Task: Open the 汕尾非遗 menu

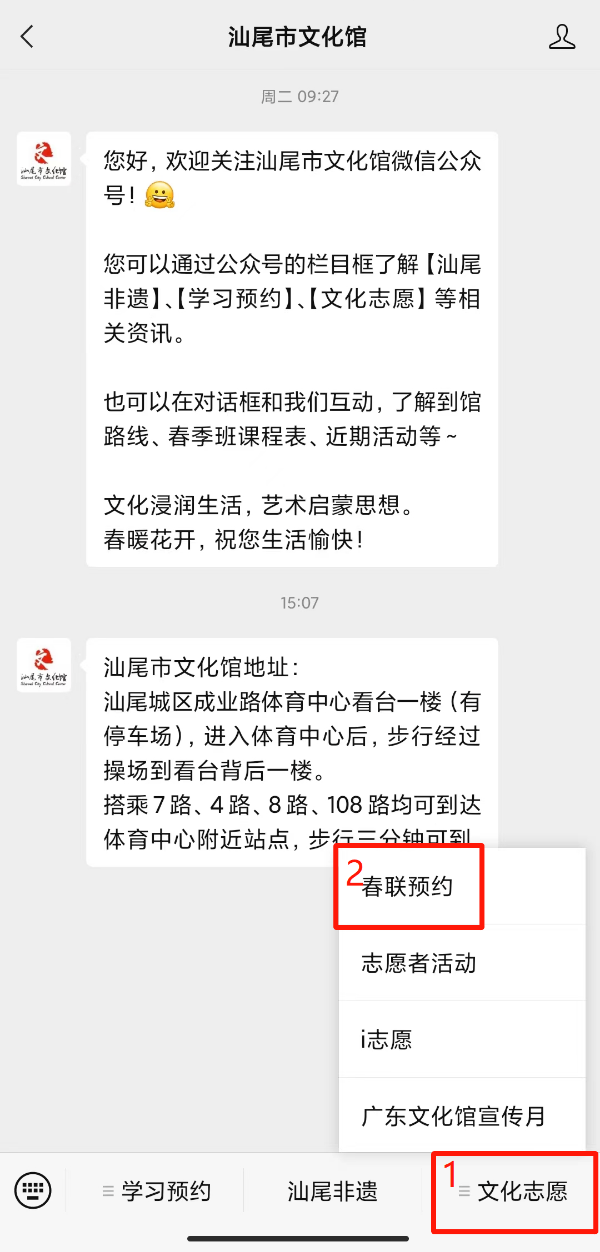Action: point(333,1191)
